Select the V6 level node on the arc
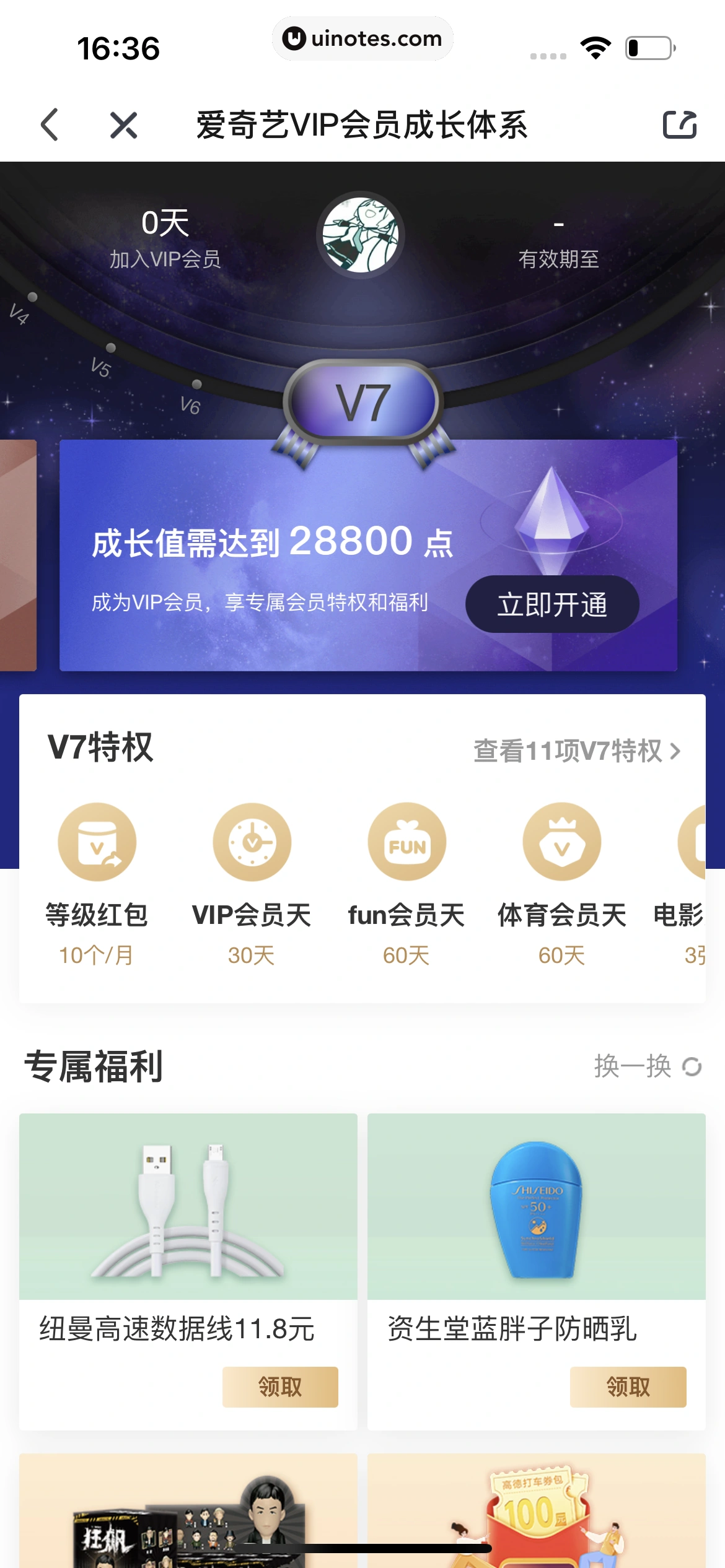This screenshot has height=1568, width=725. (196, 385)
